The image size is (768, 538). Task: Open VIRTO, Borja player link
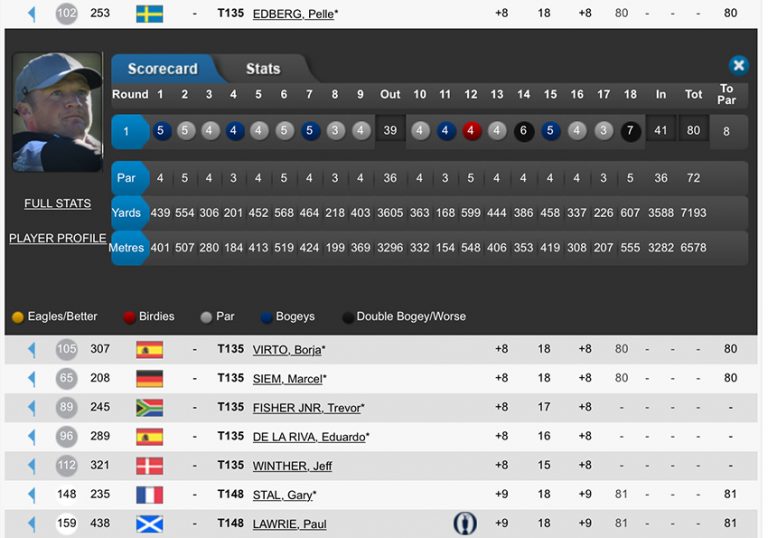[288, 350]
